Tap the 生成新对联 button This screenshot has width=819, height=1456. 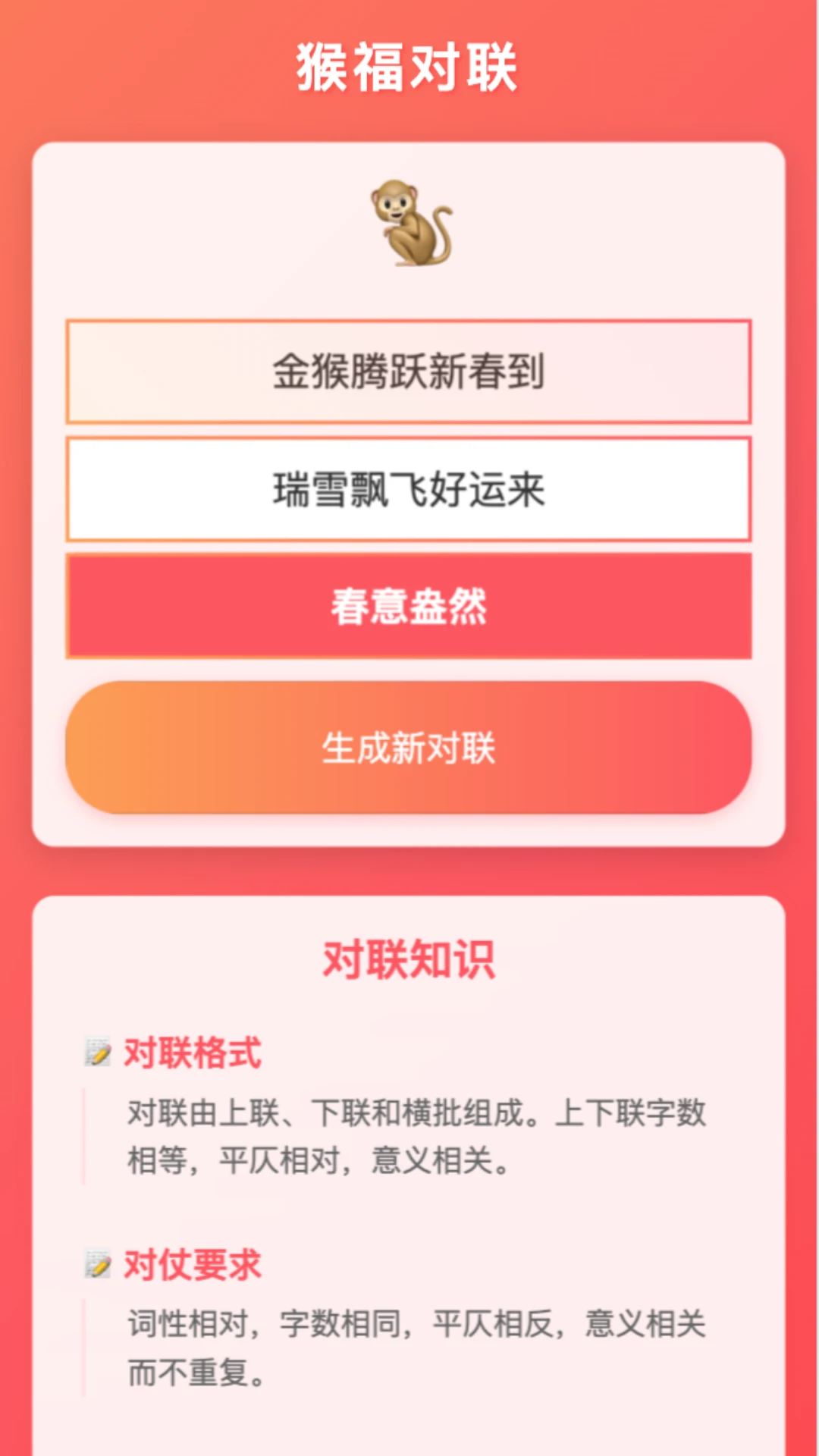pos(408,748)
